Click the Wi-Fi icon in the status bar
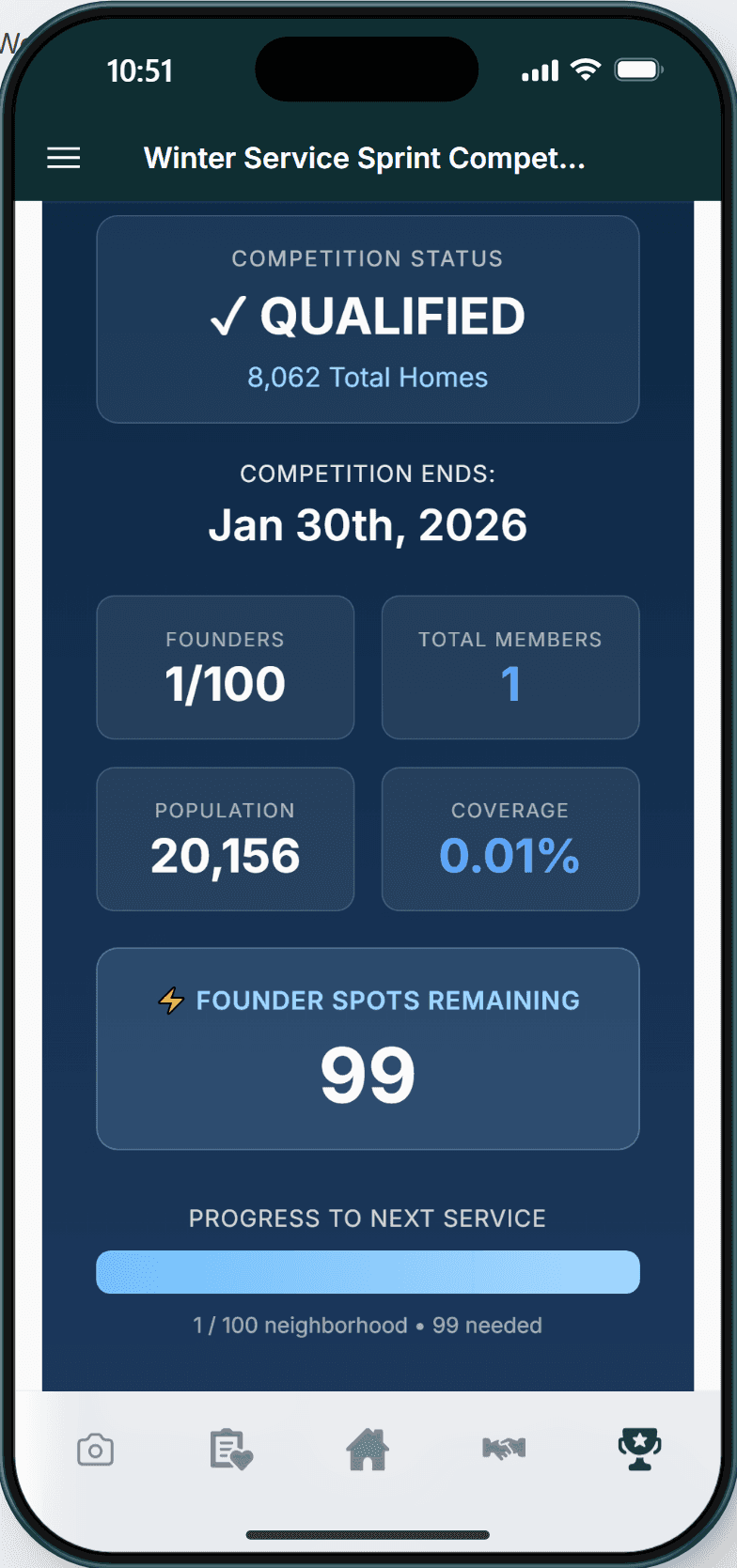The height and width of the screenshot is (1568, 737). [588, 69]
